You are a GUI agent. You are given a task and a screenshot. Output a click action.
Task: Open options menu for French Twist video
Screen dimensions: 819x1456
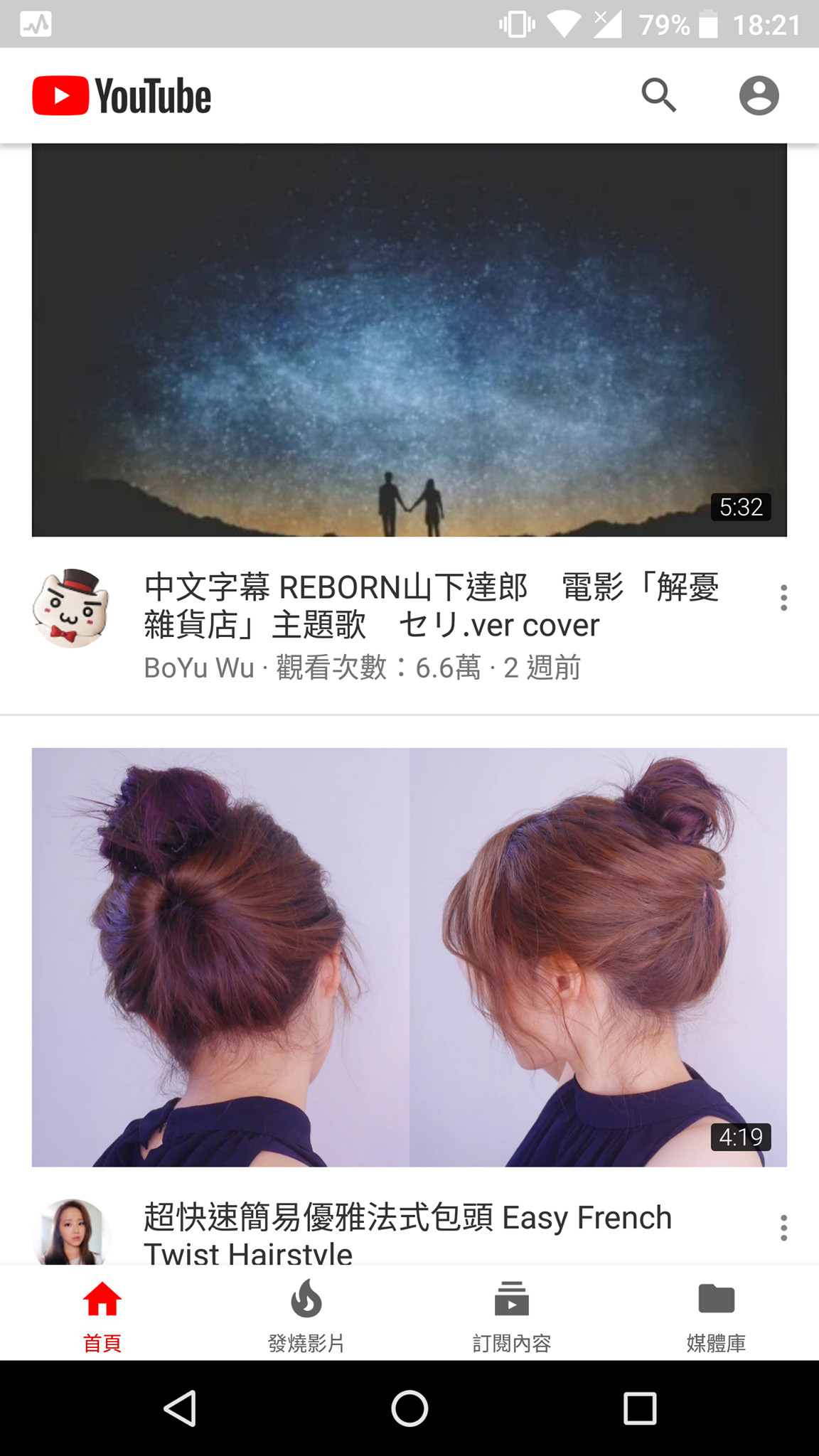pyautogui.click(x=783, y=1228)
